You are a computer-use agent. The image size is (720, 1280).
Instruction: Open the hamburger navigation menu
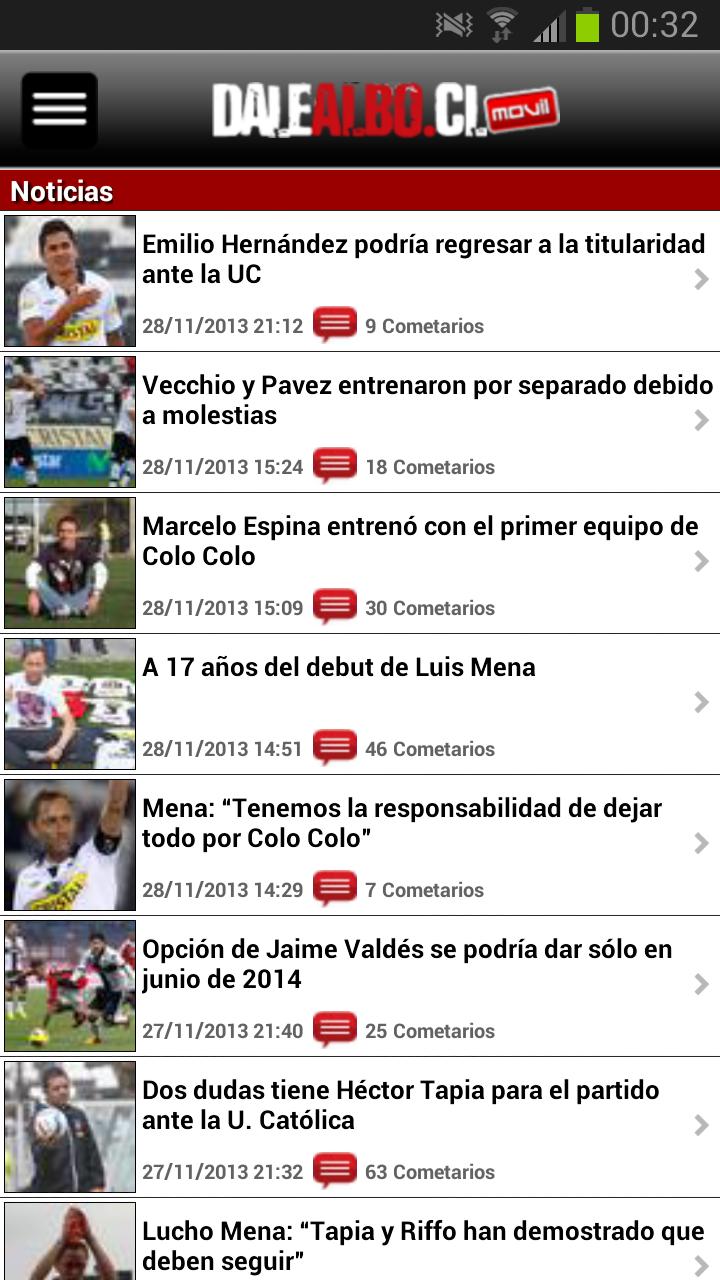[58, 107]
